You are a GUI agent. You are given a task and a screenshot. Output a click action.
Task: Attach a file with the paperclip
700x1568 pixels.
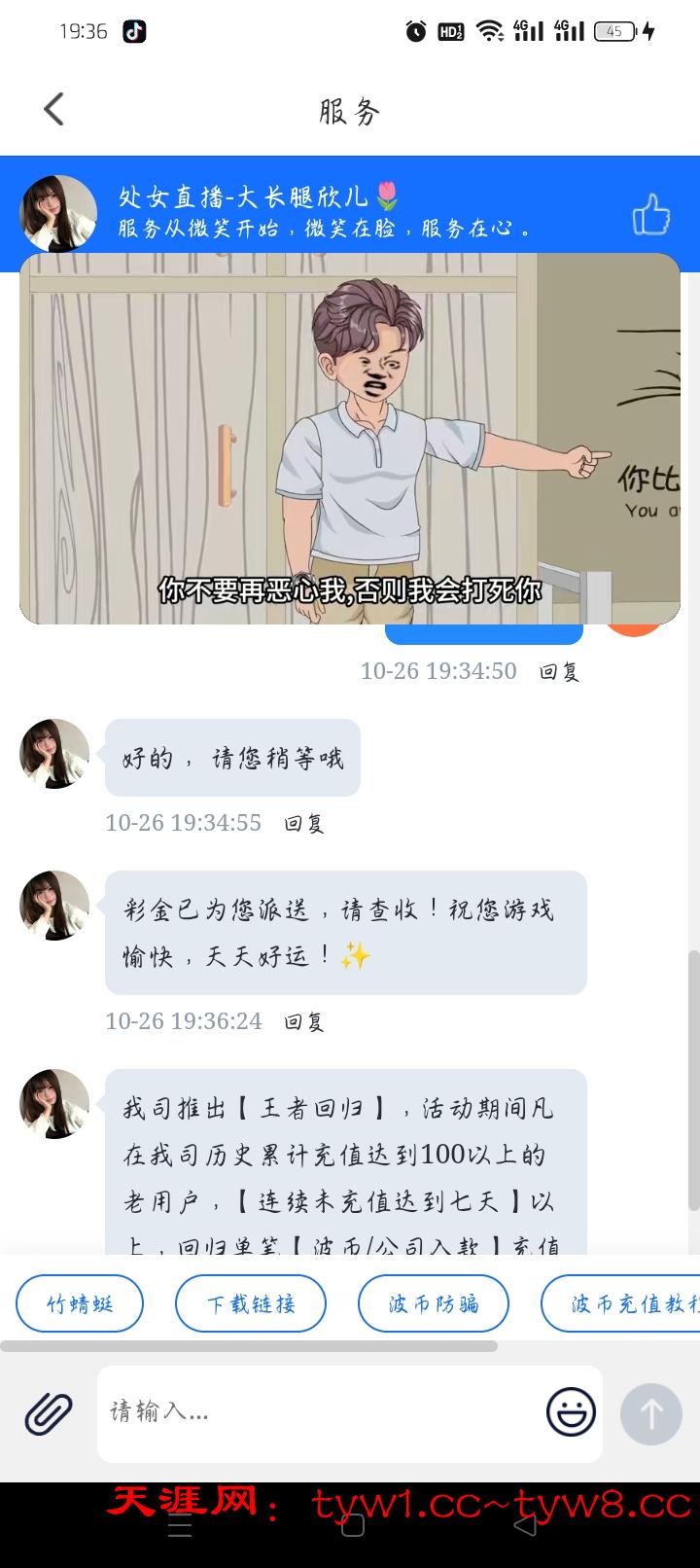[49, 1412]
